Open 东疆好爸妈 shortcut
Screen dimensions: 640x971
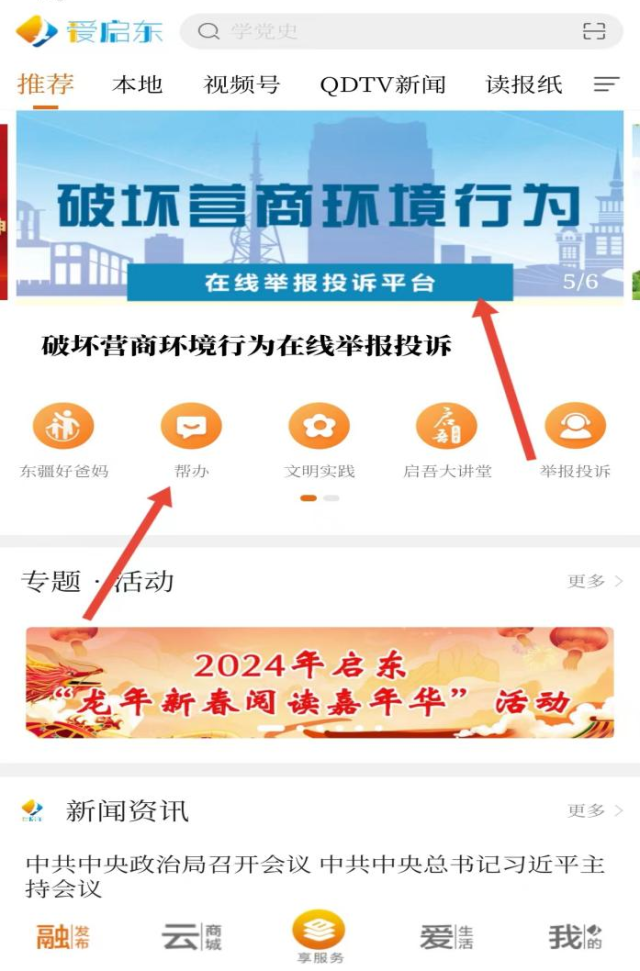(x=63, y=440)
